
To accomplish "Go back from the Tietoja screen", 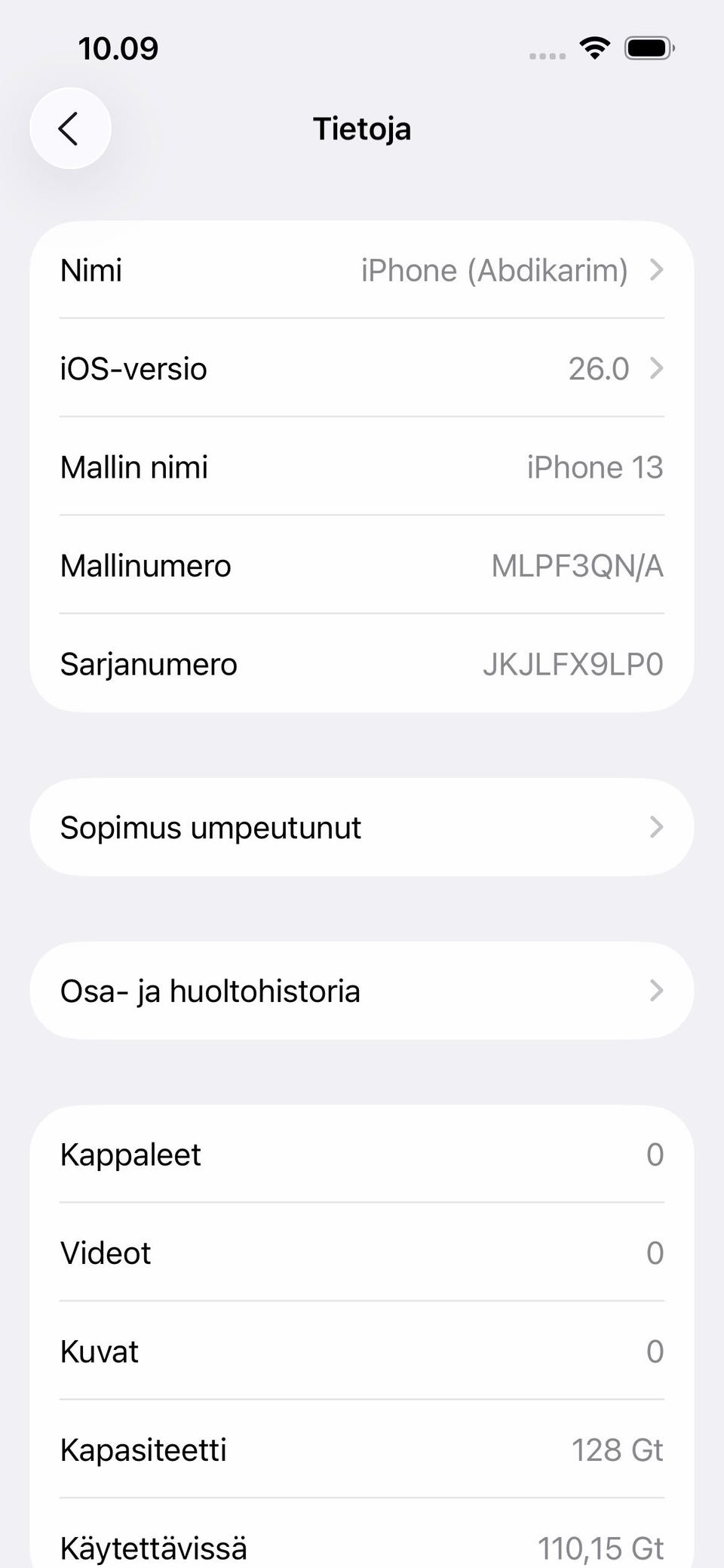I will coord(70,128).
